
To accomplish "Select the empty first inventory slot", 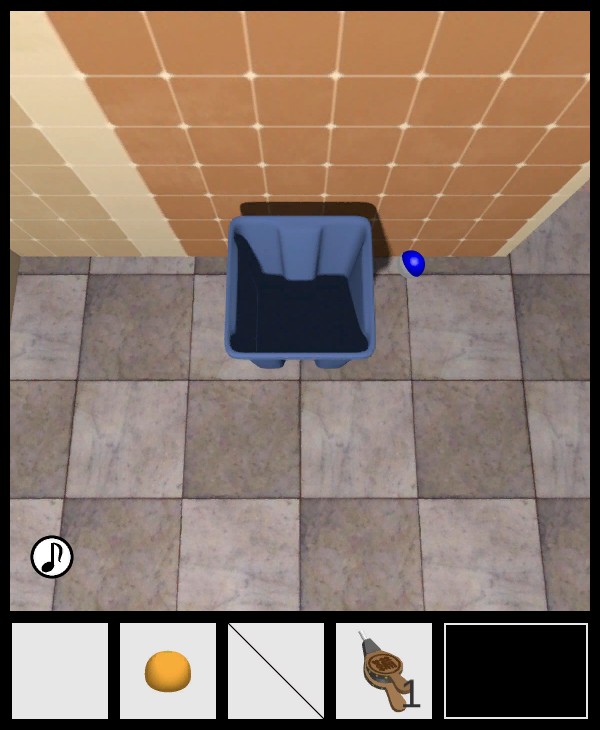I will click(x=60, y=671).
